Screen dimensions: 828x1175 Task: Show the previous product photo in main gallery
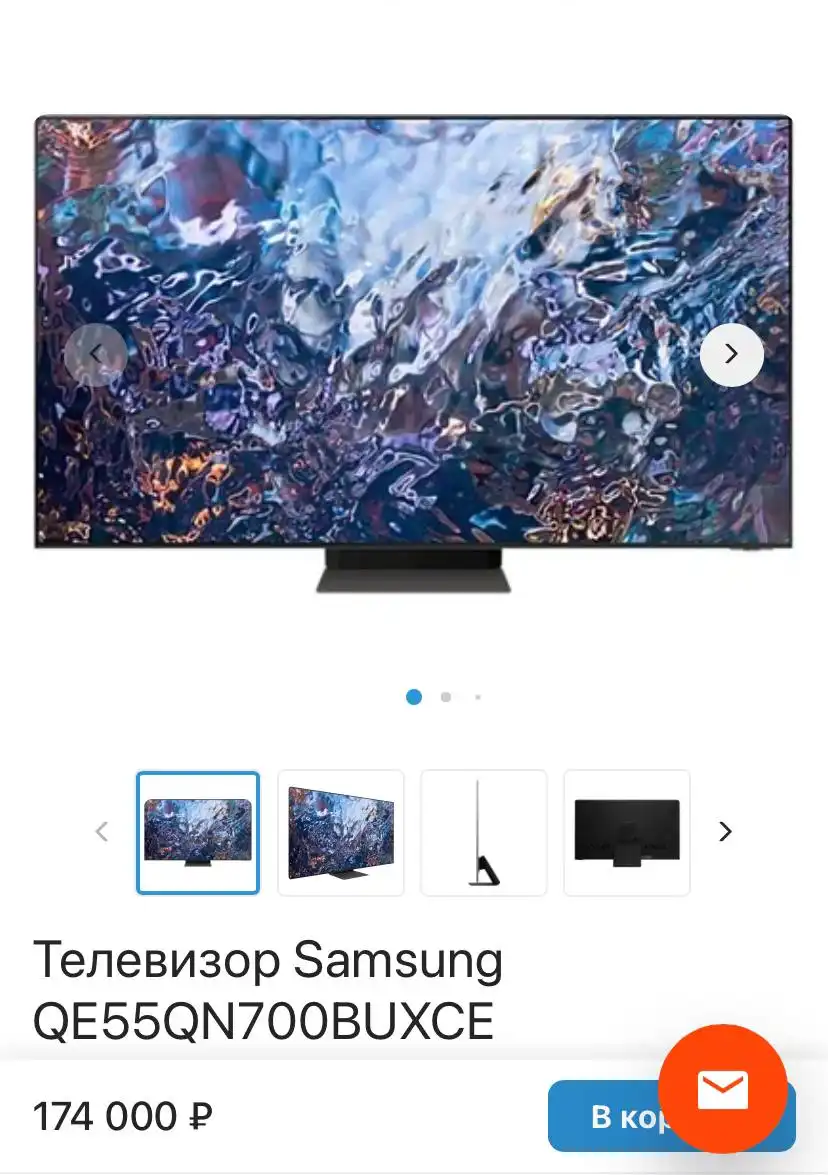point(96,354)
